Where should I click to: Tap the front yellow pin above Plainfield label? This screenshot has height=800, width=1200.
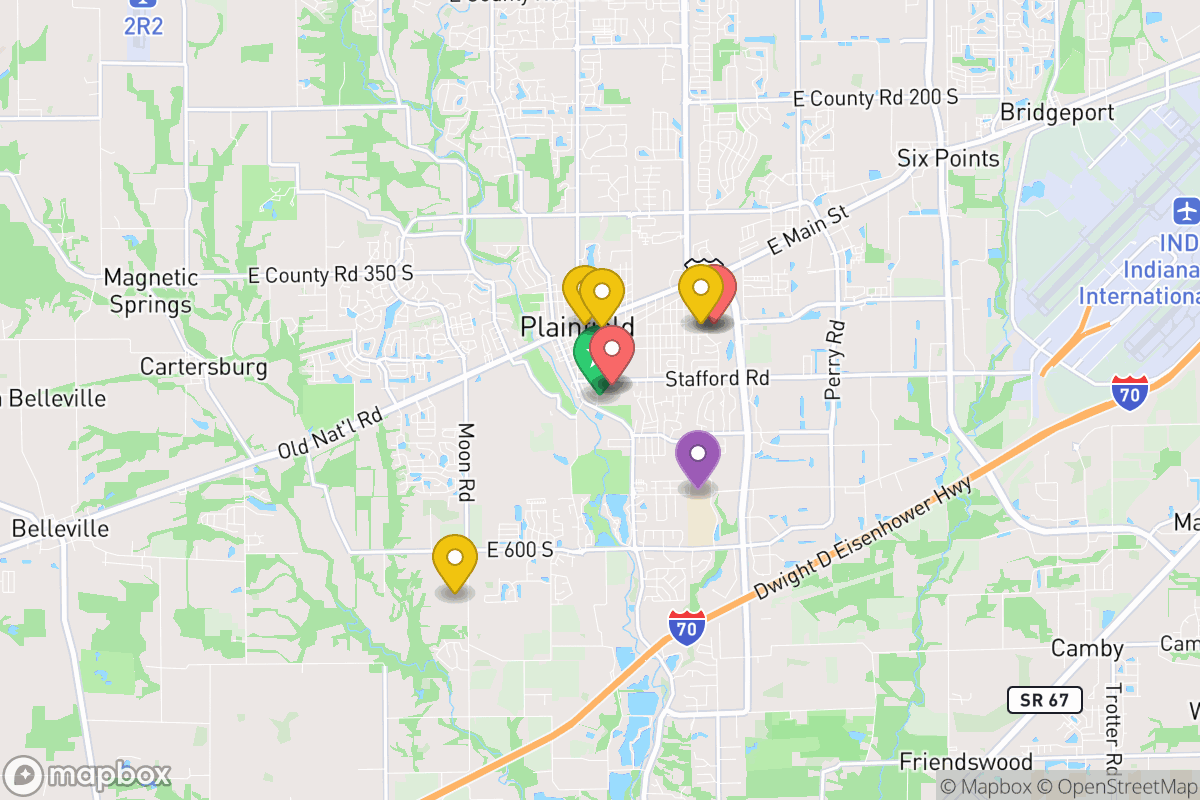click(602, 294)
